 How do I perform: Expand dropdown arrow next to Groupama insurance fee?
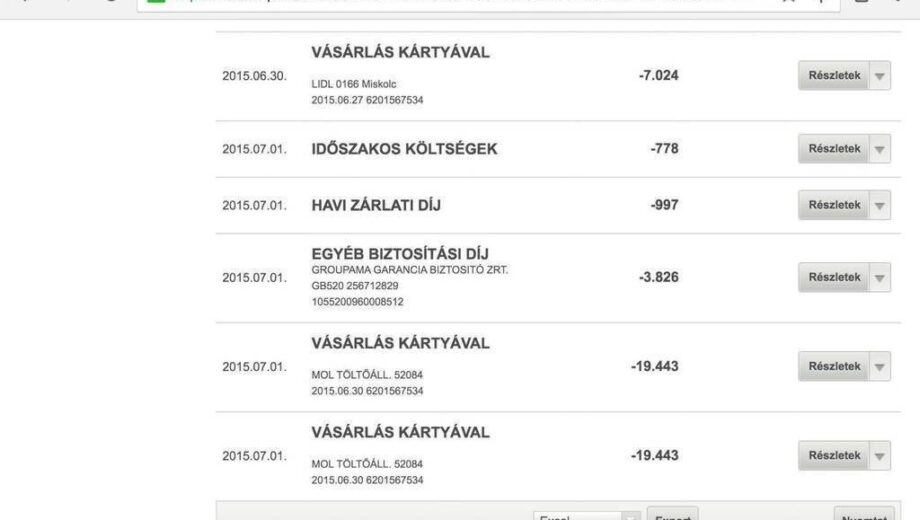point(880,277)
